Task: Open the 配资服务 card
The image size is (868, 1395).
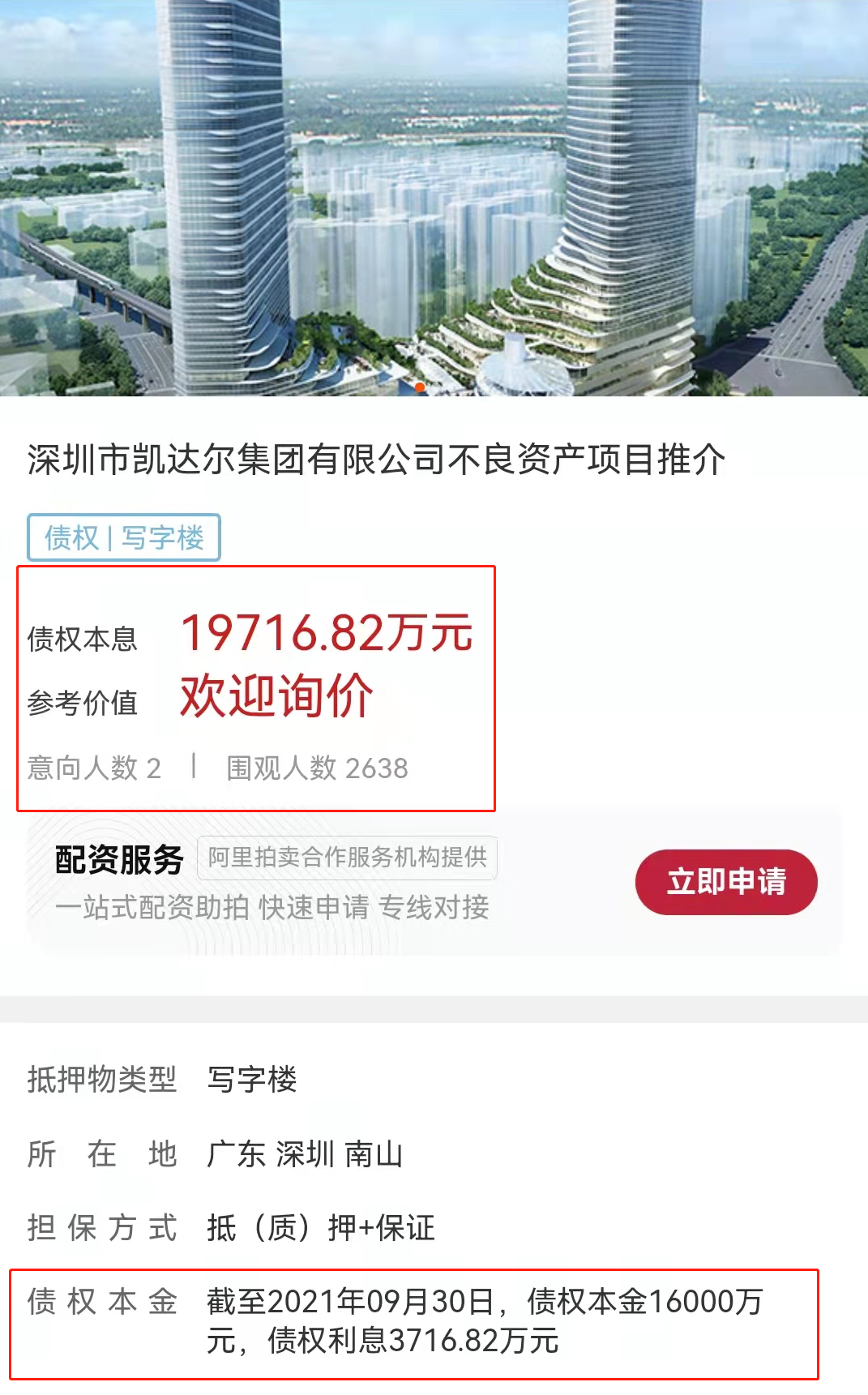Action: click(x=324, y=884)
